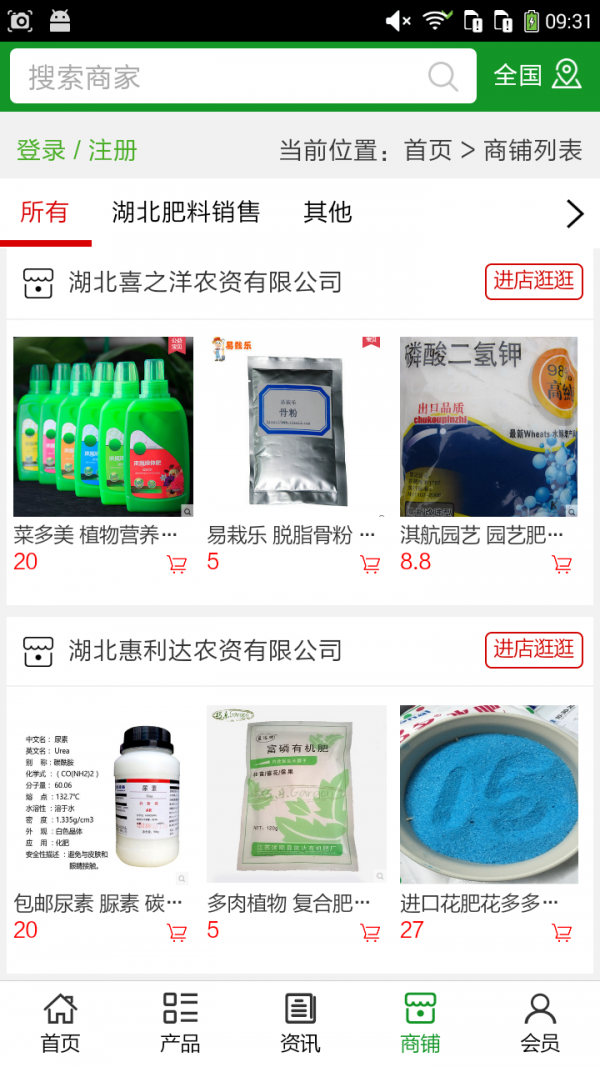Switch to the 产品 bottom tab
Image resolution: width=600 pixels, height=1067 pixels.
[x=180, y=1023]
